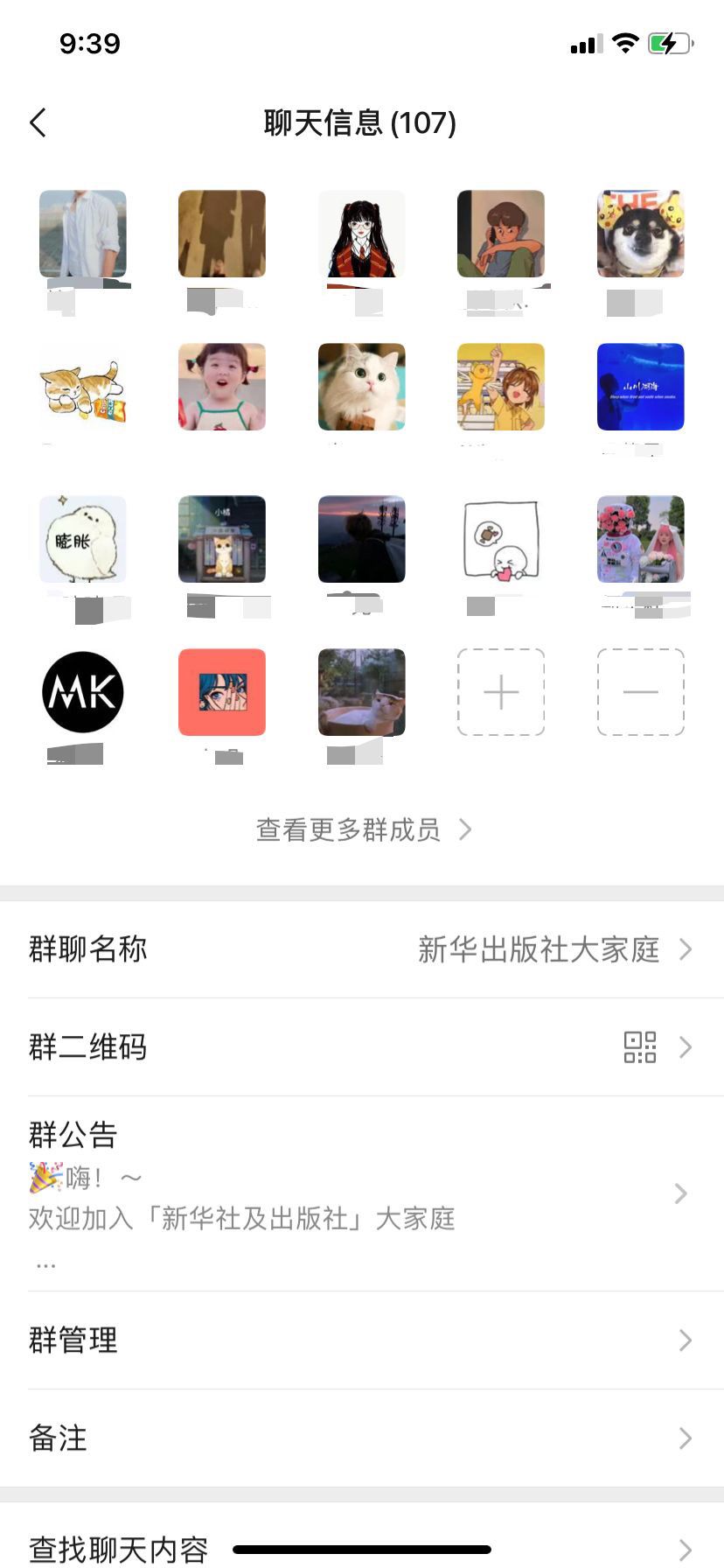Image resolution: width=724 pixels, height=1568 pixels.
Task: Search the chat history
Action: 362,1547
